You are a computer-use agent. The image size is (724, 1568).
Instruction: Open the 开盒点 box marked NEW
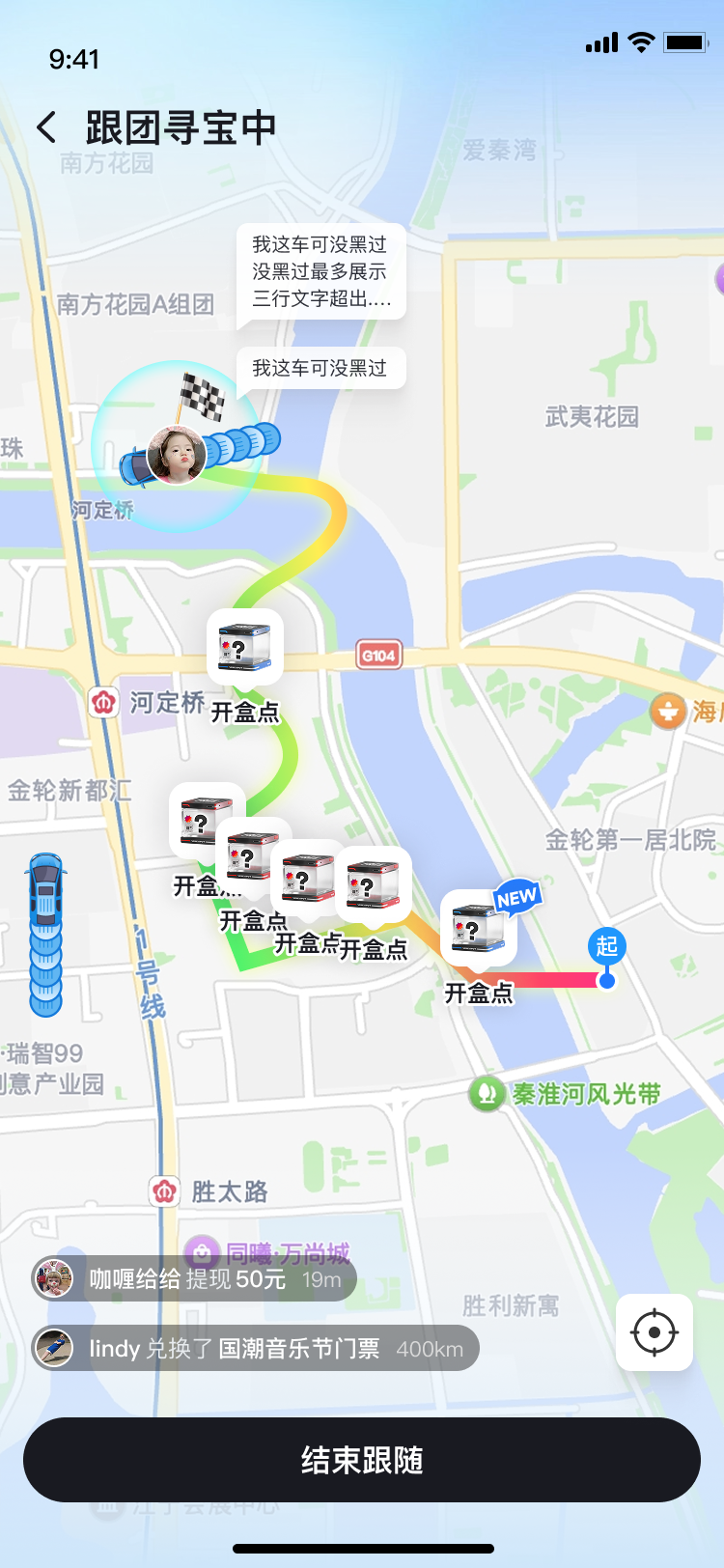coord(479,929)
